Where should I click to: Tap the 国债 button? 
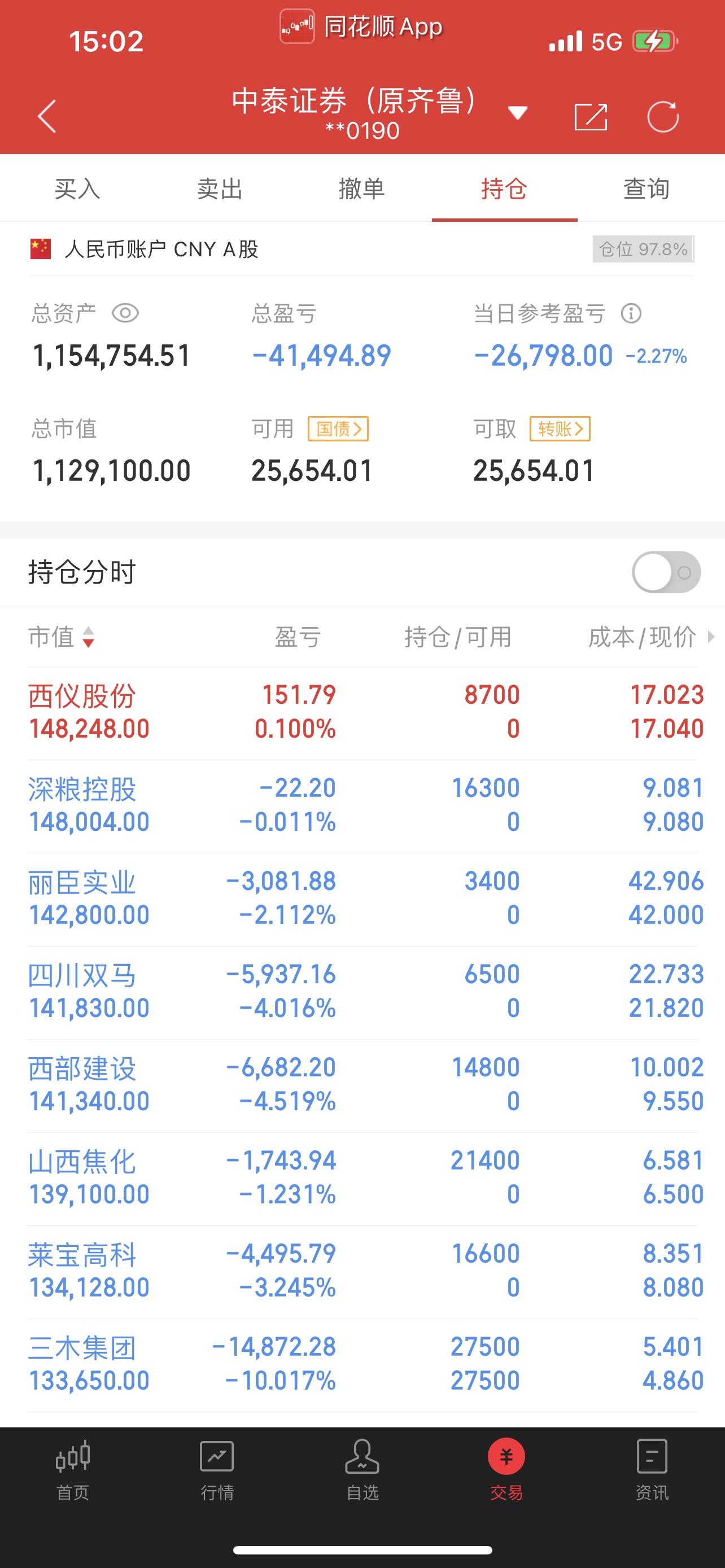(x=338, y=428)
